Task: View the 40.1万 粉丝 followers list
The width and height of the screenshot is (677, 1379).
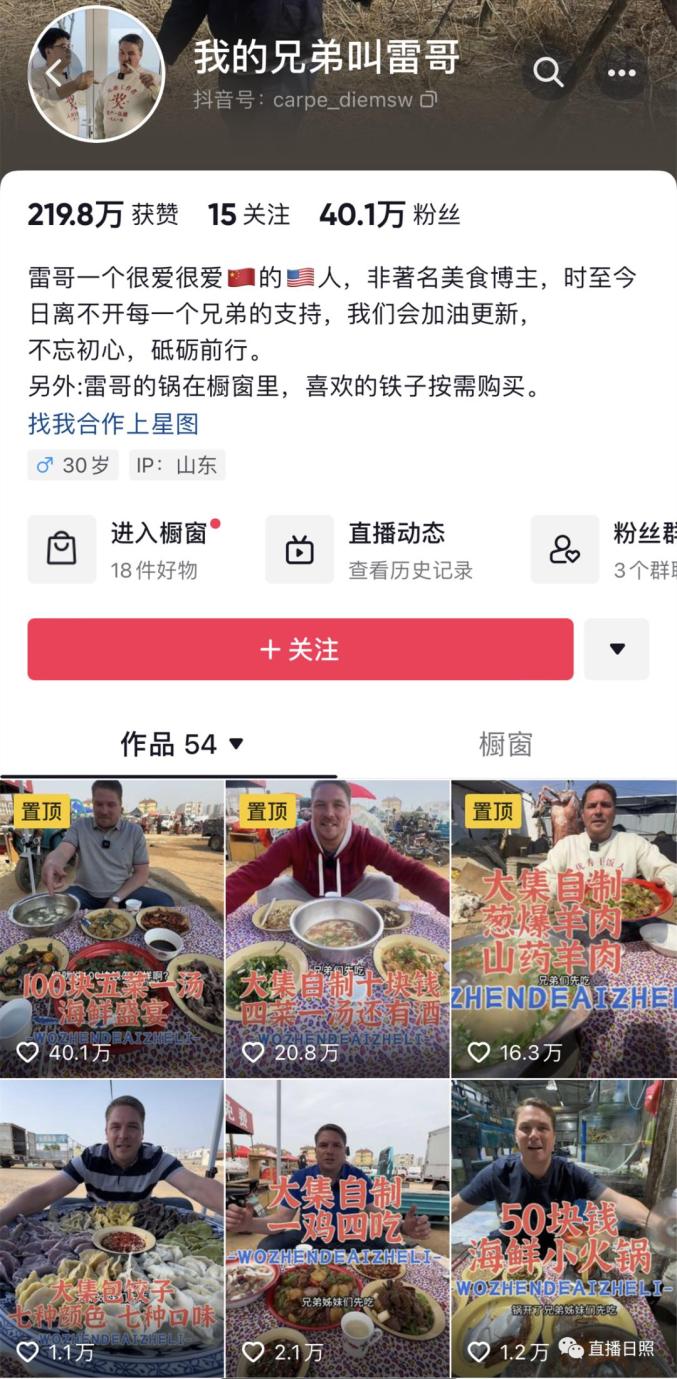Action: [389, 215]
